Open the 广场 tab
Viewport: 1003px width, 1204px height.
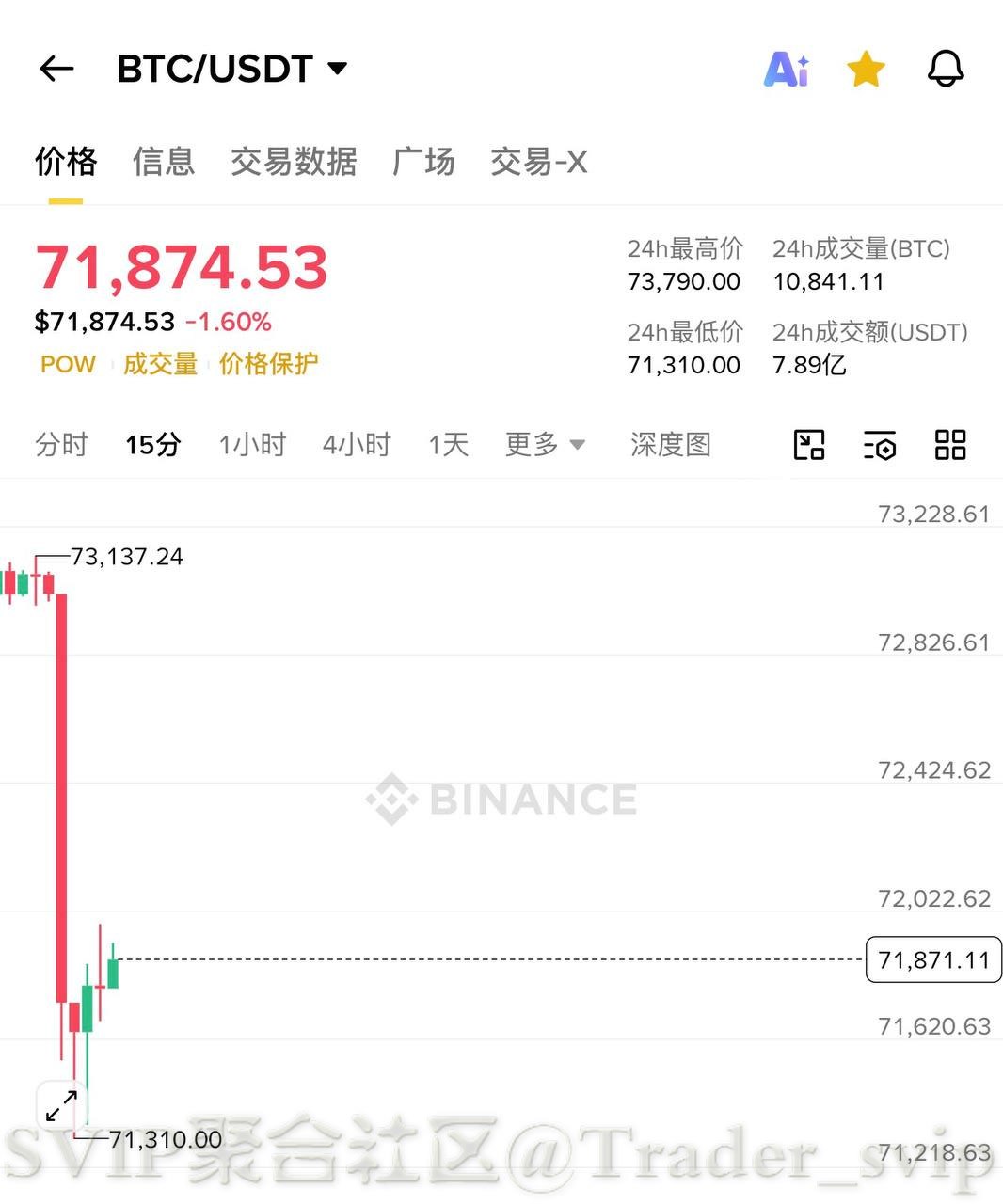(x=423, y=162)
